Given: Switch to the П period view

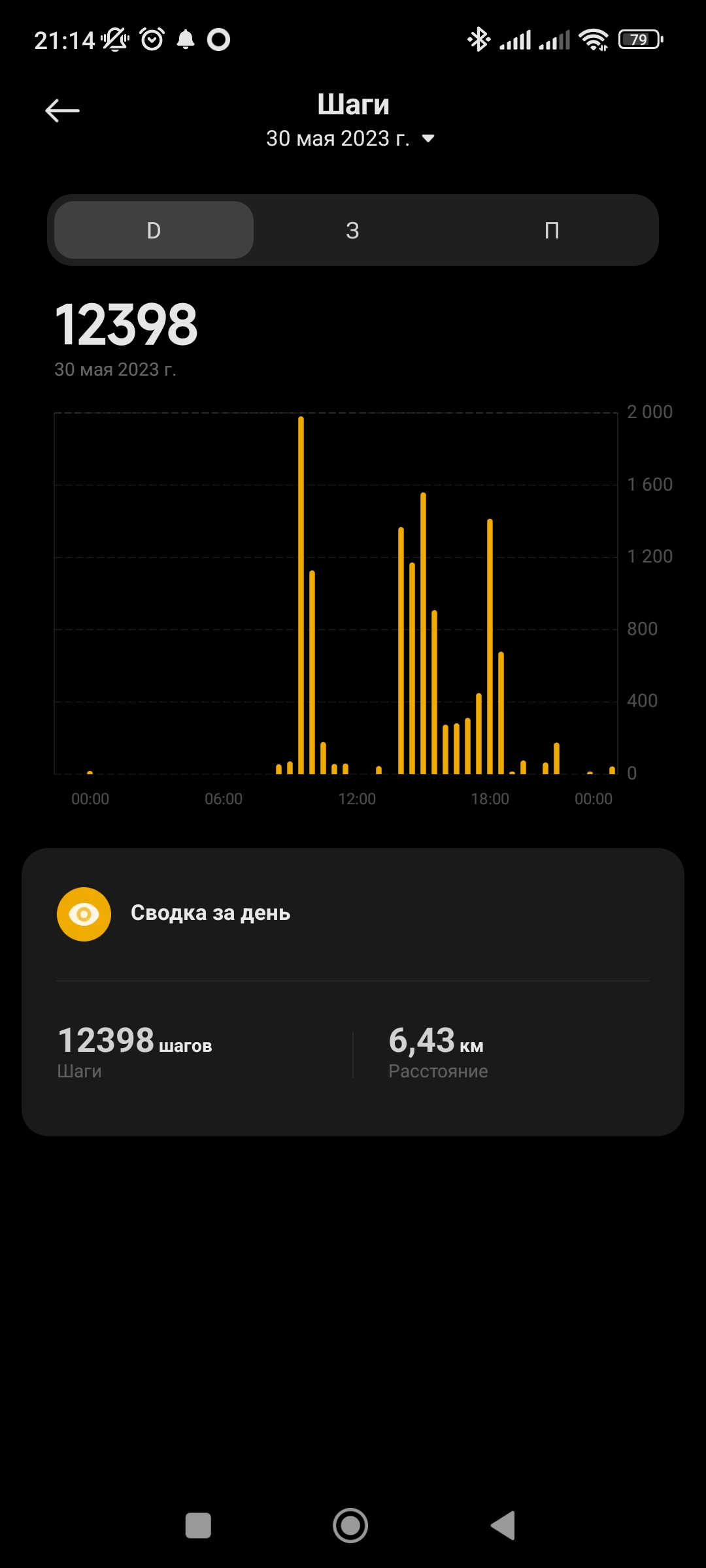Looking at the screenshot, I should 552,230.
